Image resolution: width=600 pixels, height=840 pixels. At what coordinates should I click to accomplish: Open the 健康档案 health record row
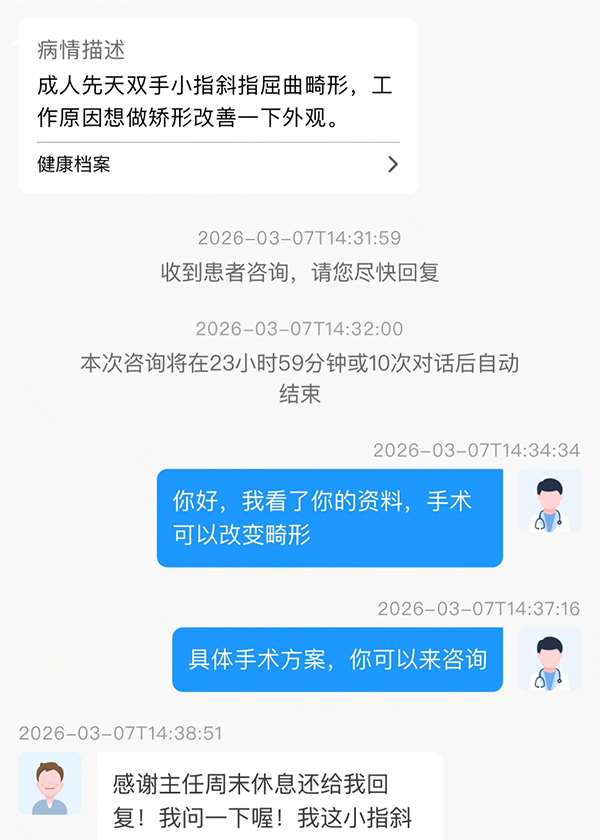pyautogui.click(x=218, y=165)
